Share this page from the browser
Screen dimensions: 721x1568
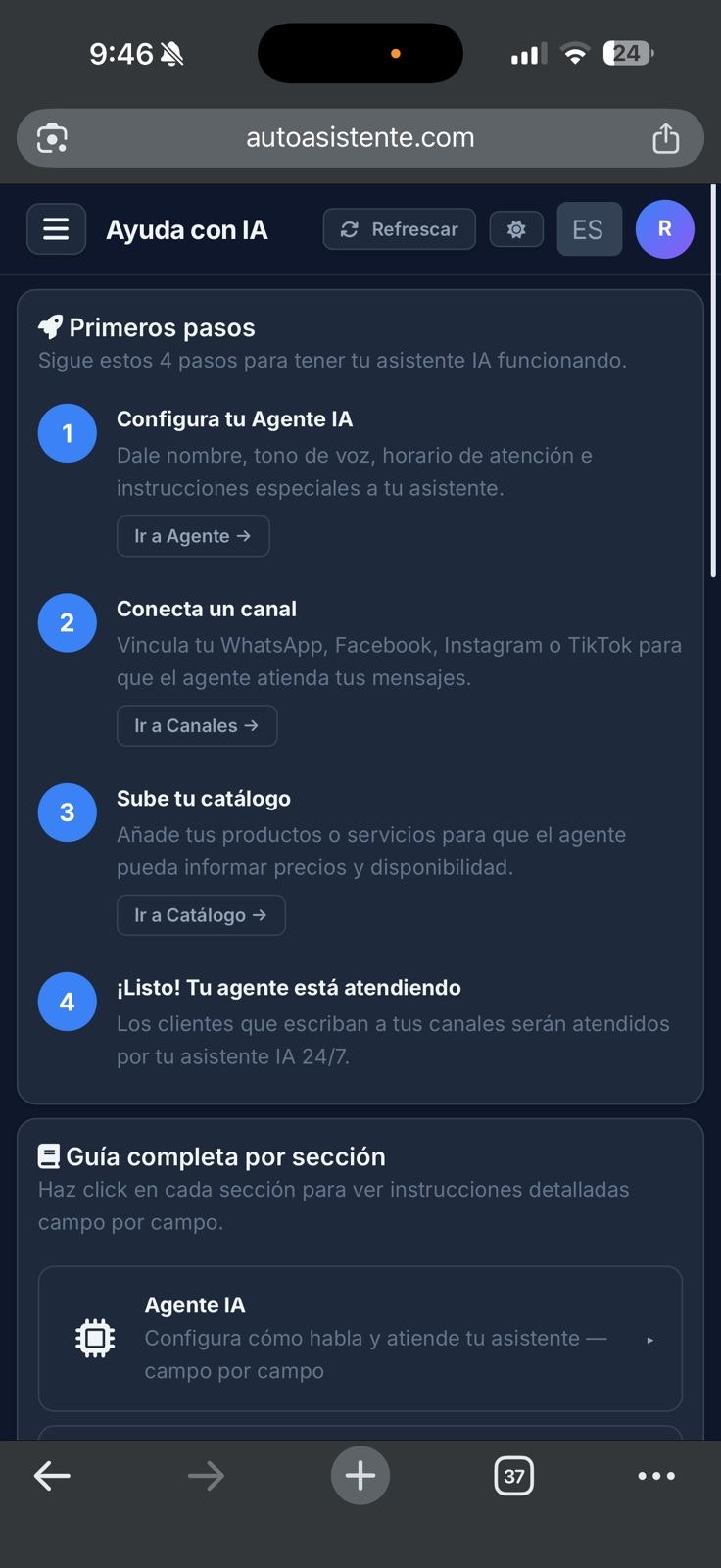coord(666,138)
